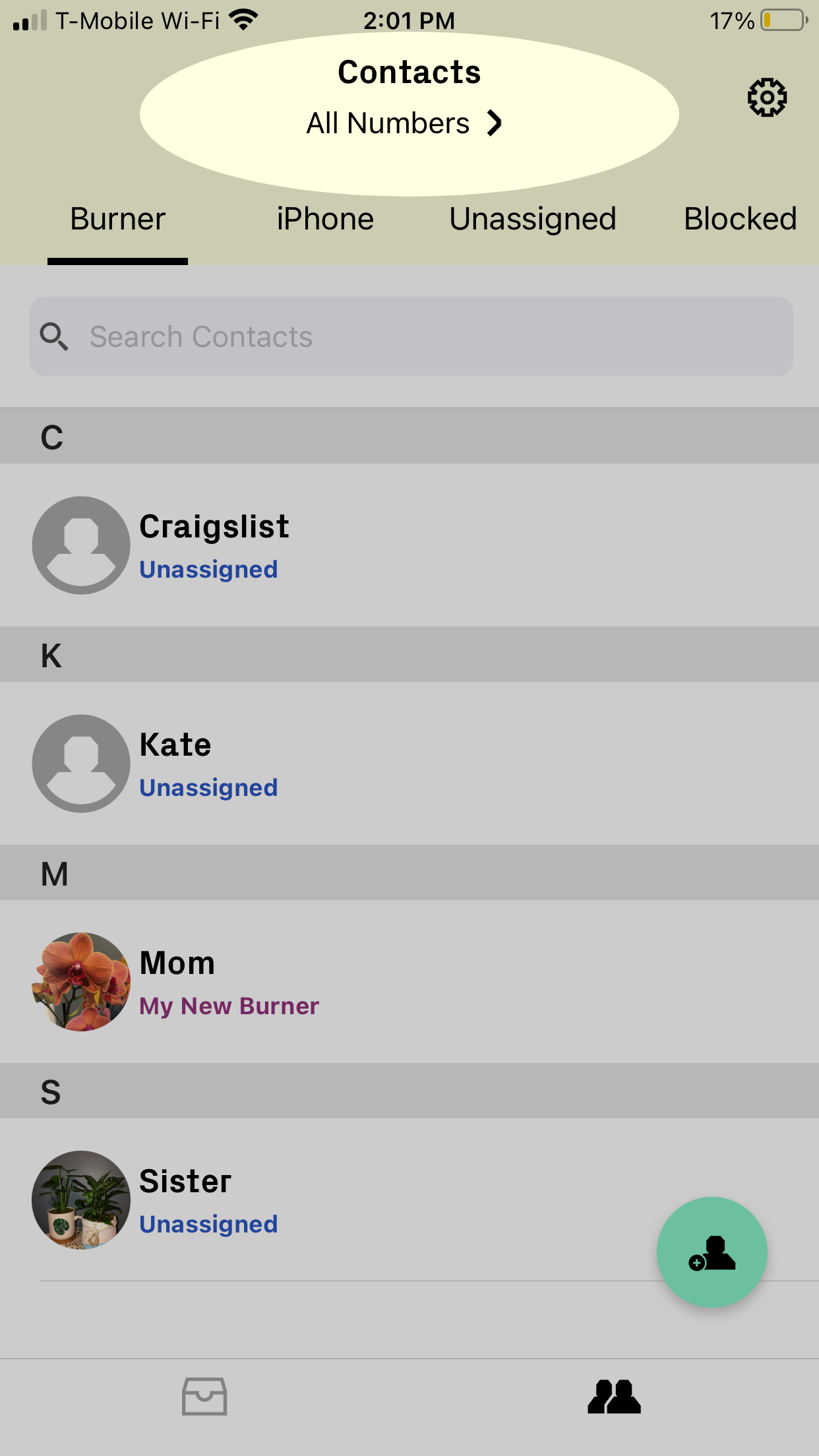Open Kate's contact entry
819x1456 pixels.
(x=409, y=763)
